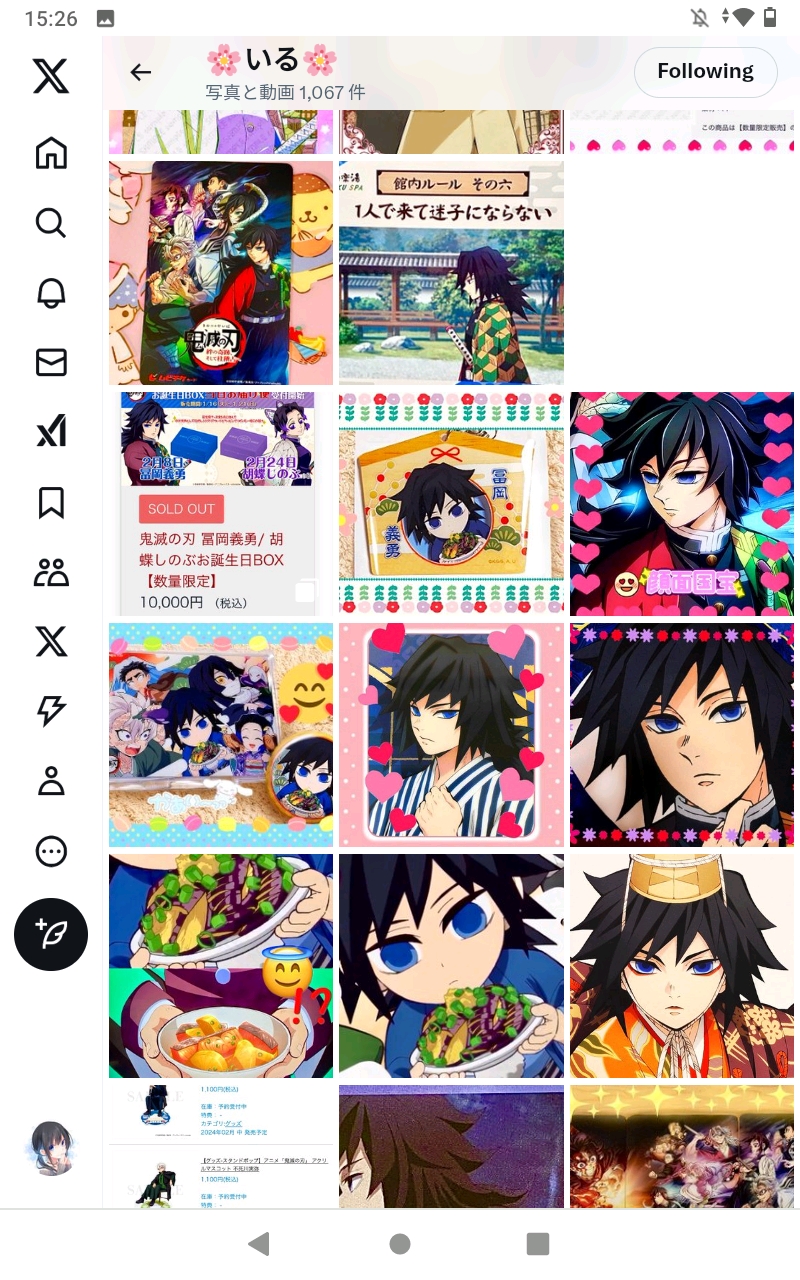Tap the Following button
Image resolution: width=800 pixels, height=1280 pixels.
pyautogui.click(x=705, y=71)
